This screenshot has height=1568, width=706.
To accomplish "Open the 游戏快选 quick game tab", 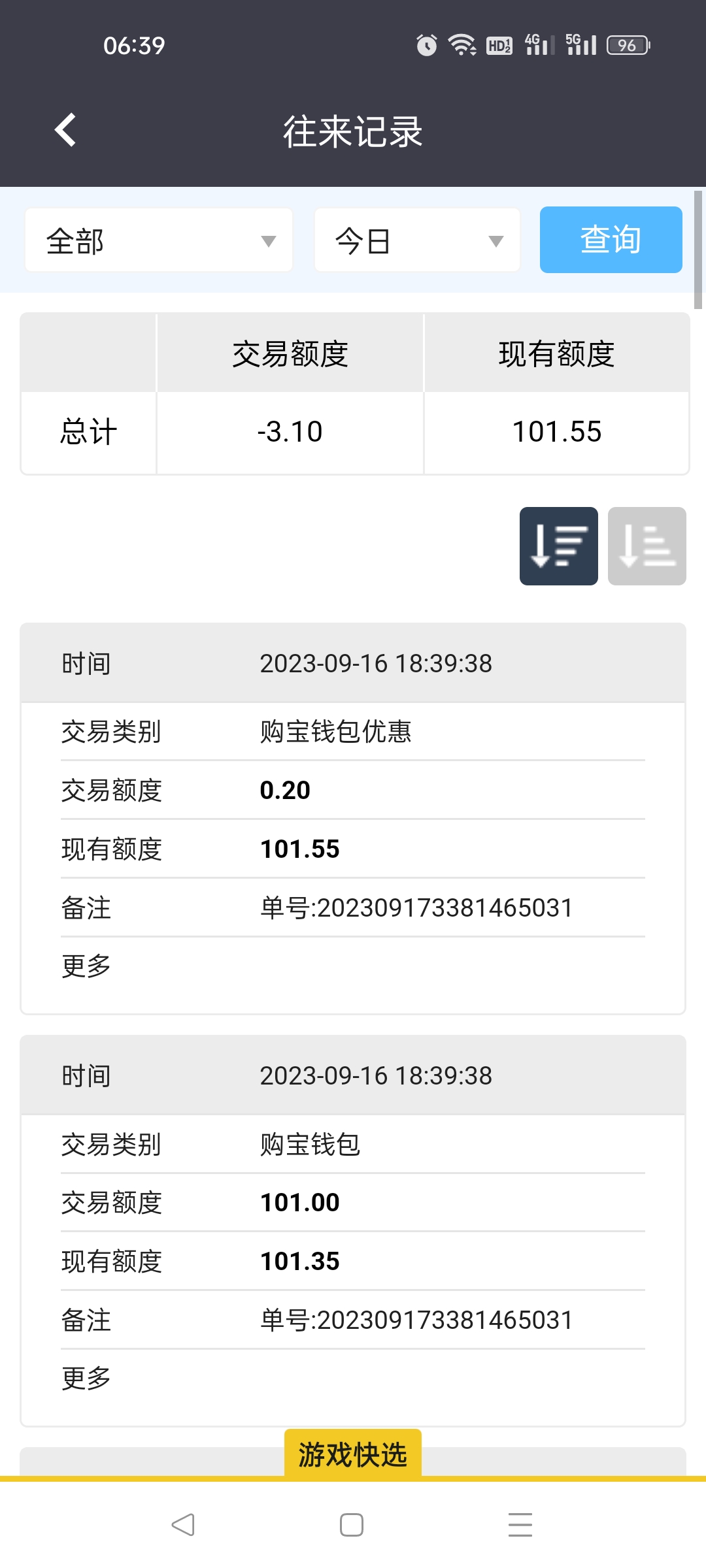I will point(353,1454).
